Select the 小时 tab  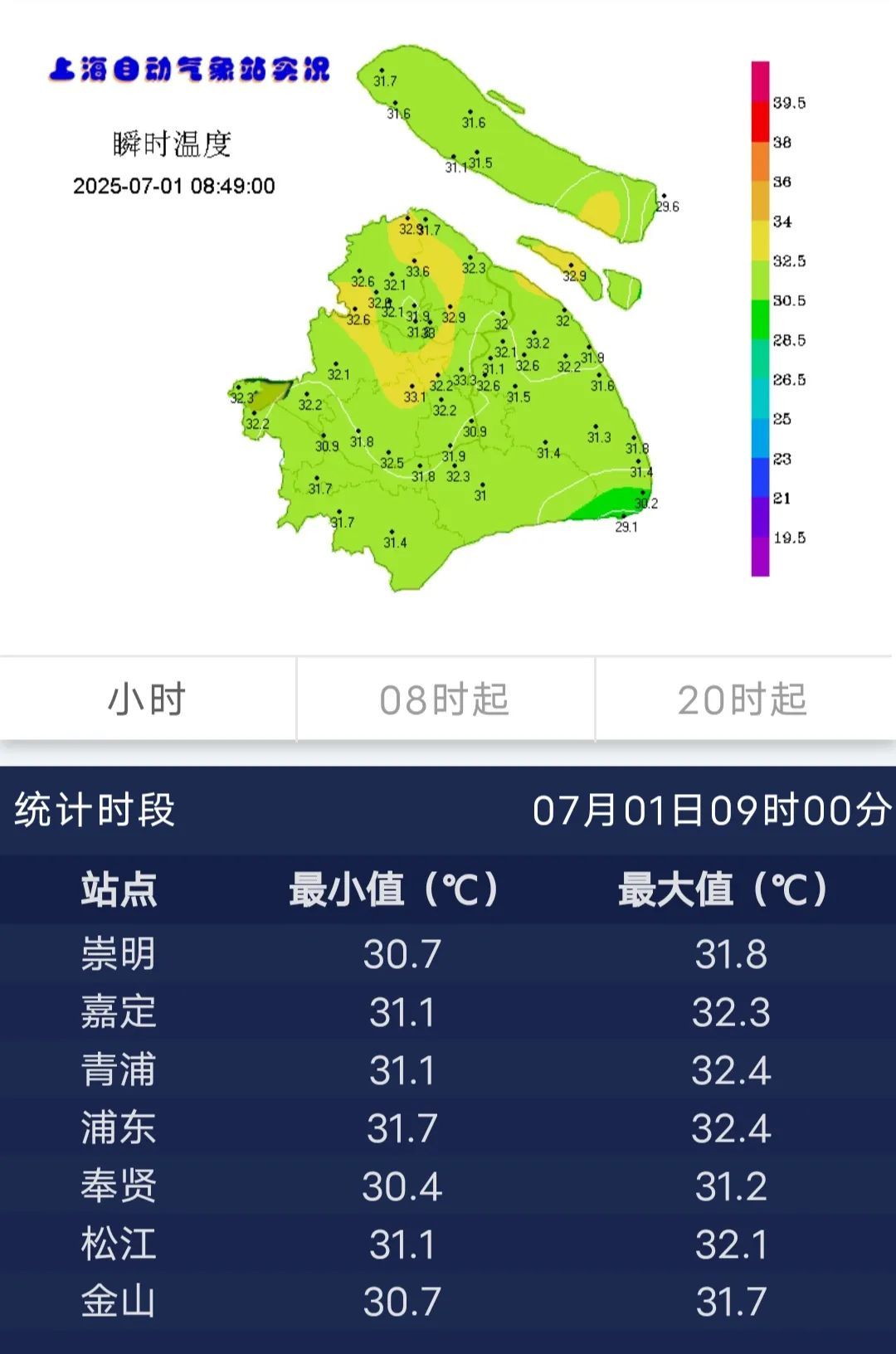pyautogui.click(x=148, y=699)
